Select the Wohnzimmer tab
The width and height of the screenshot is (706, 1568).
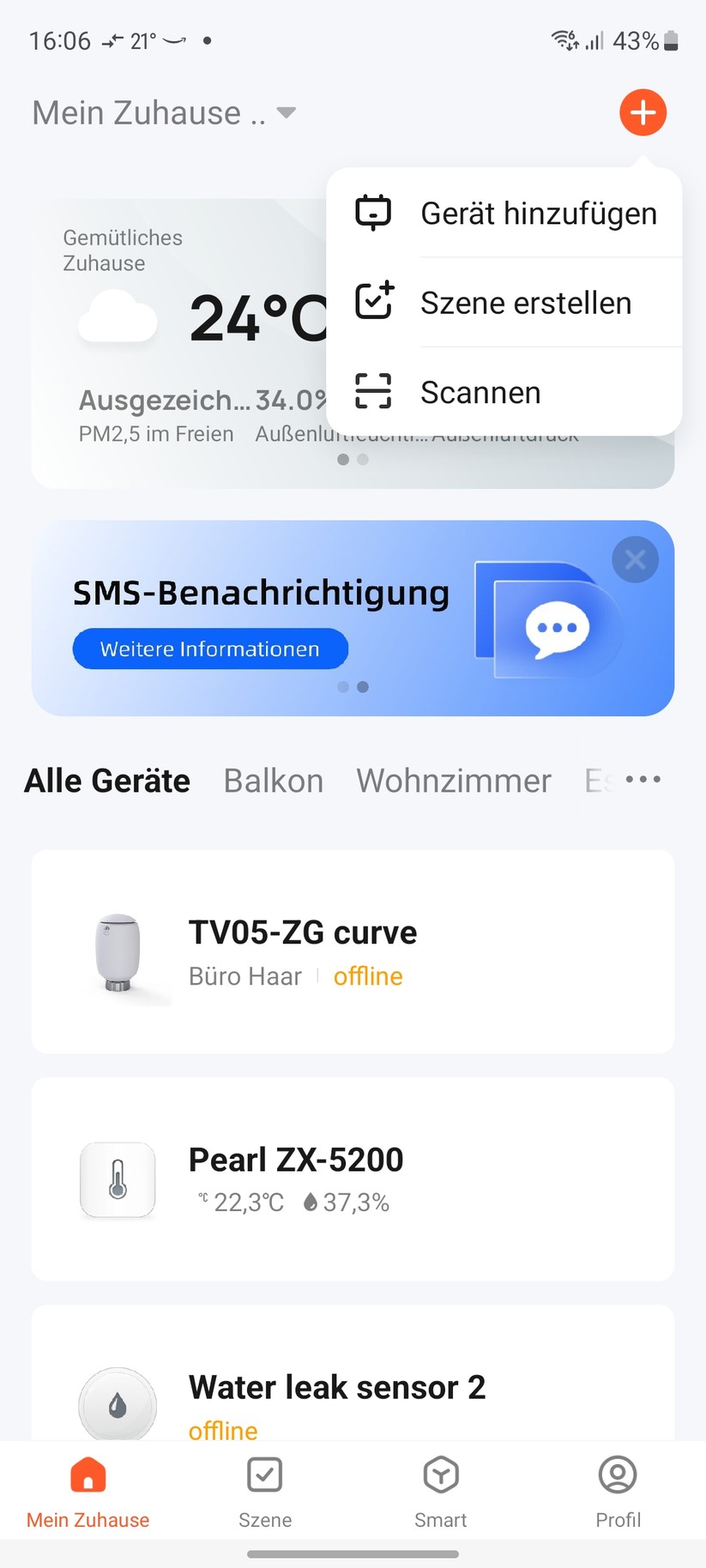453,781
